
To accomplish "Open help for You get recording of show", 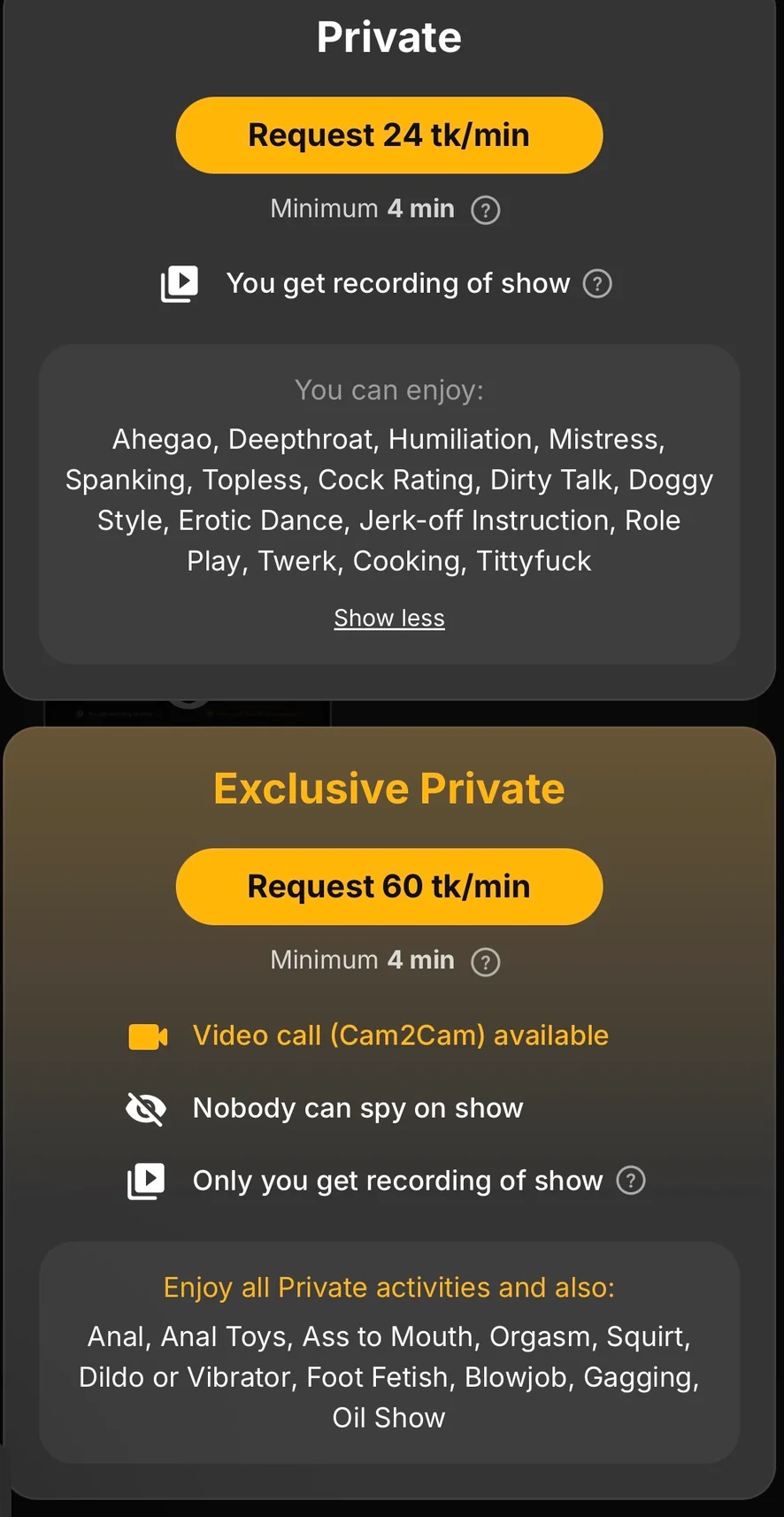I will point(597,283).
